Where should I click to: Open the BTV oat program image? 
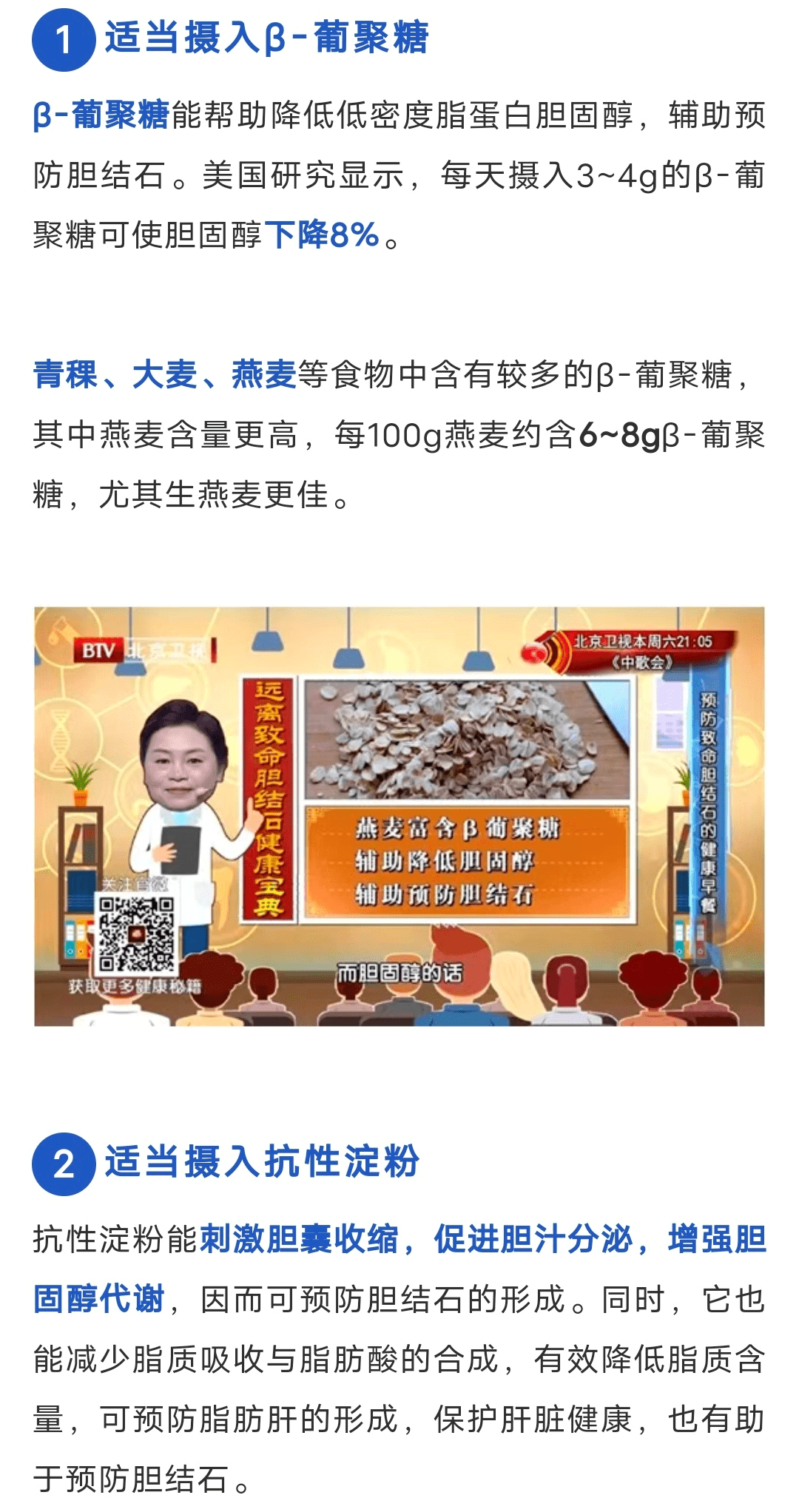[x=399, y=816]
